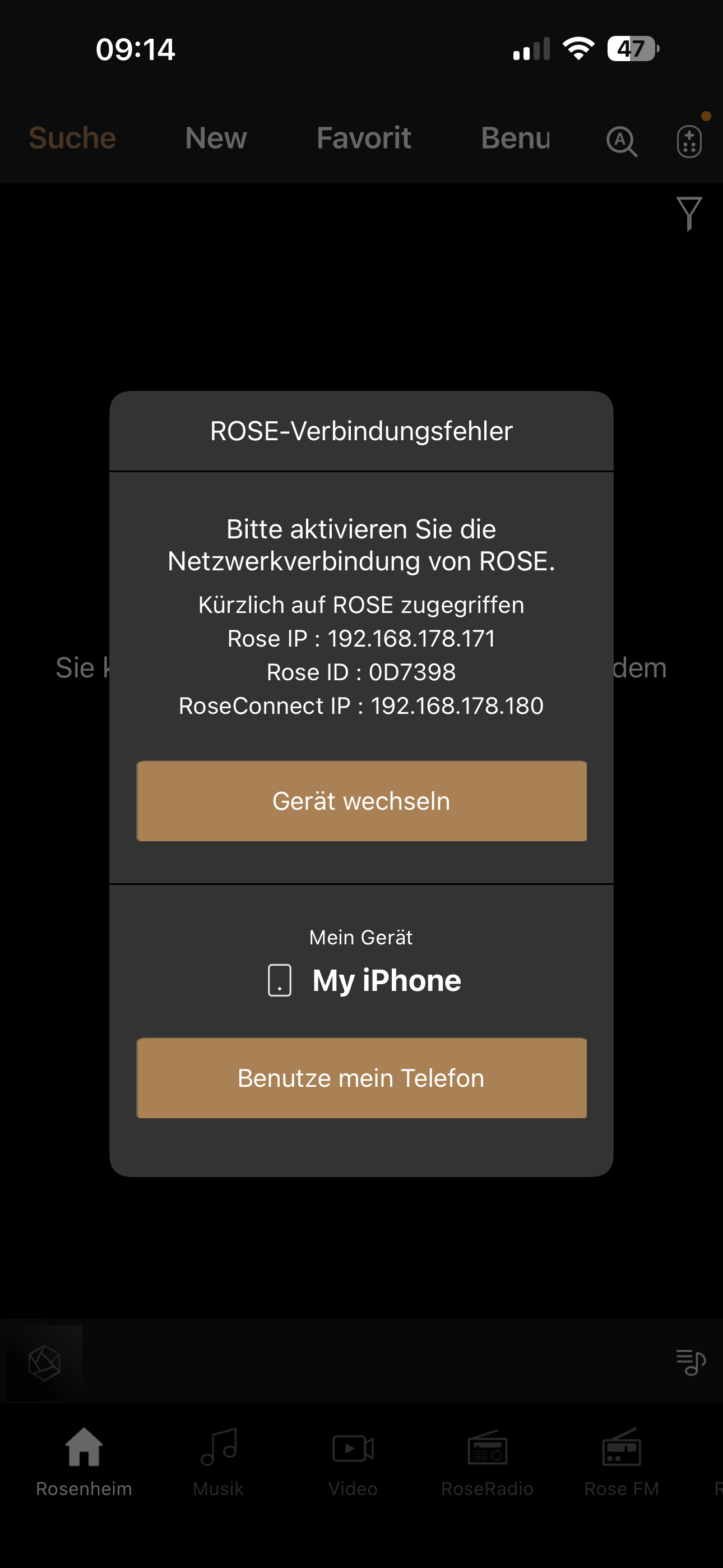Tap the Gerät wechseln button
This screenshot has width=723, height=1568.
361,801
